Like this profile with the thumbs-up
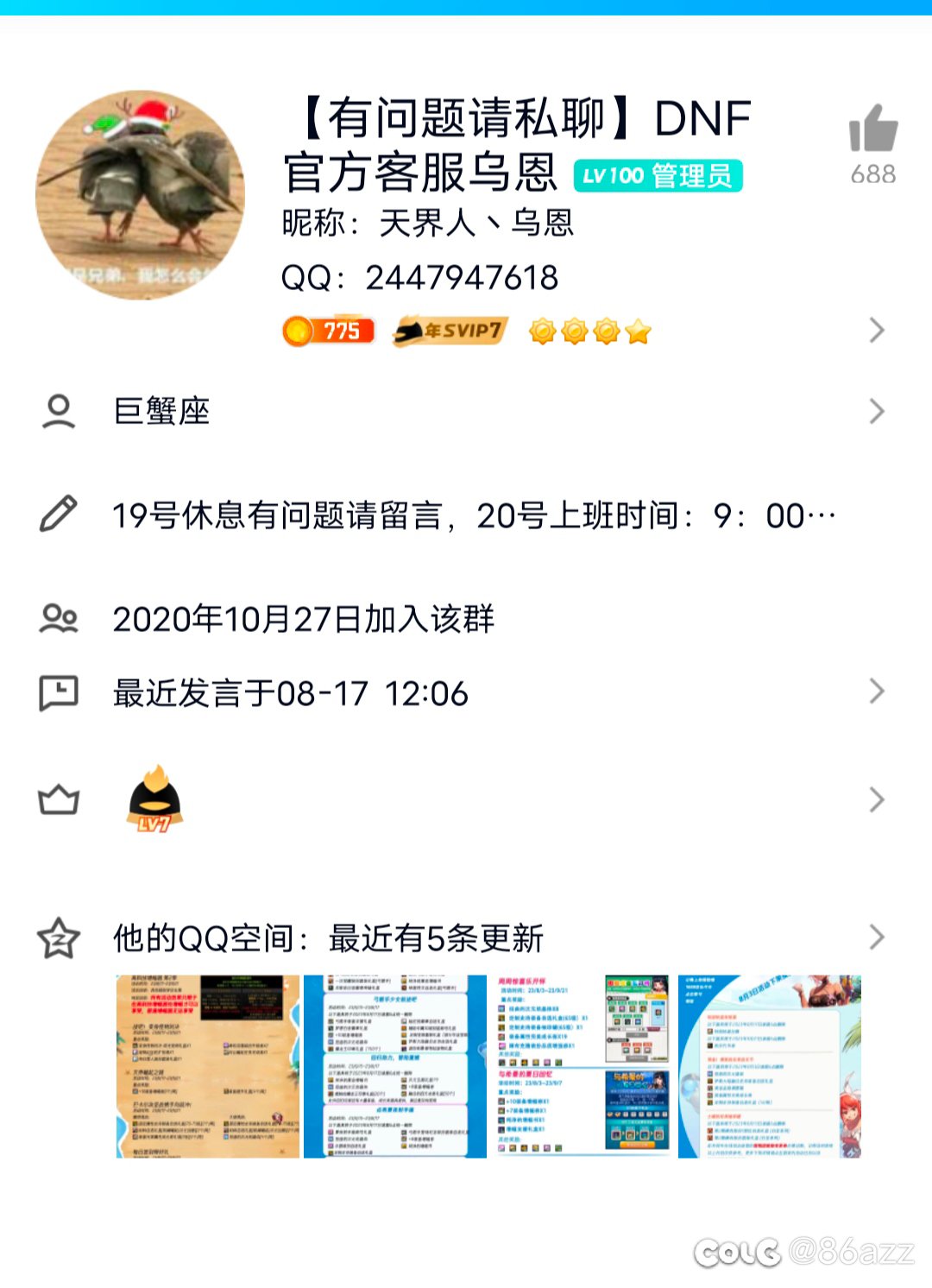 click(x=872, y=129)
